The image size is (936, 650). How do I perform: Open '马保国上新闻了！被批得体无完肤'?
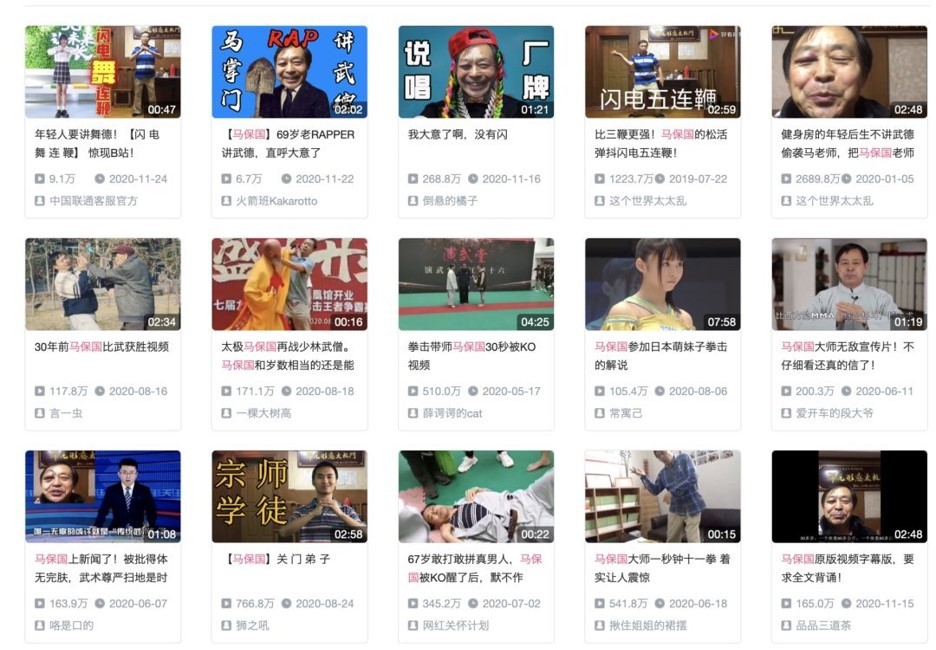pos(102,496)
